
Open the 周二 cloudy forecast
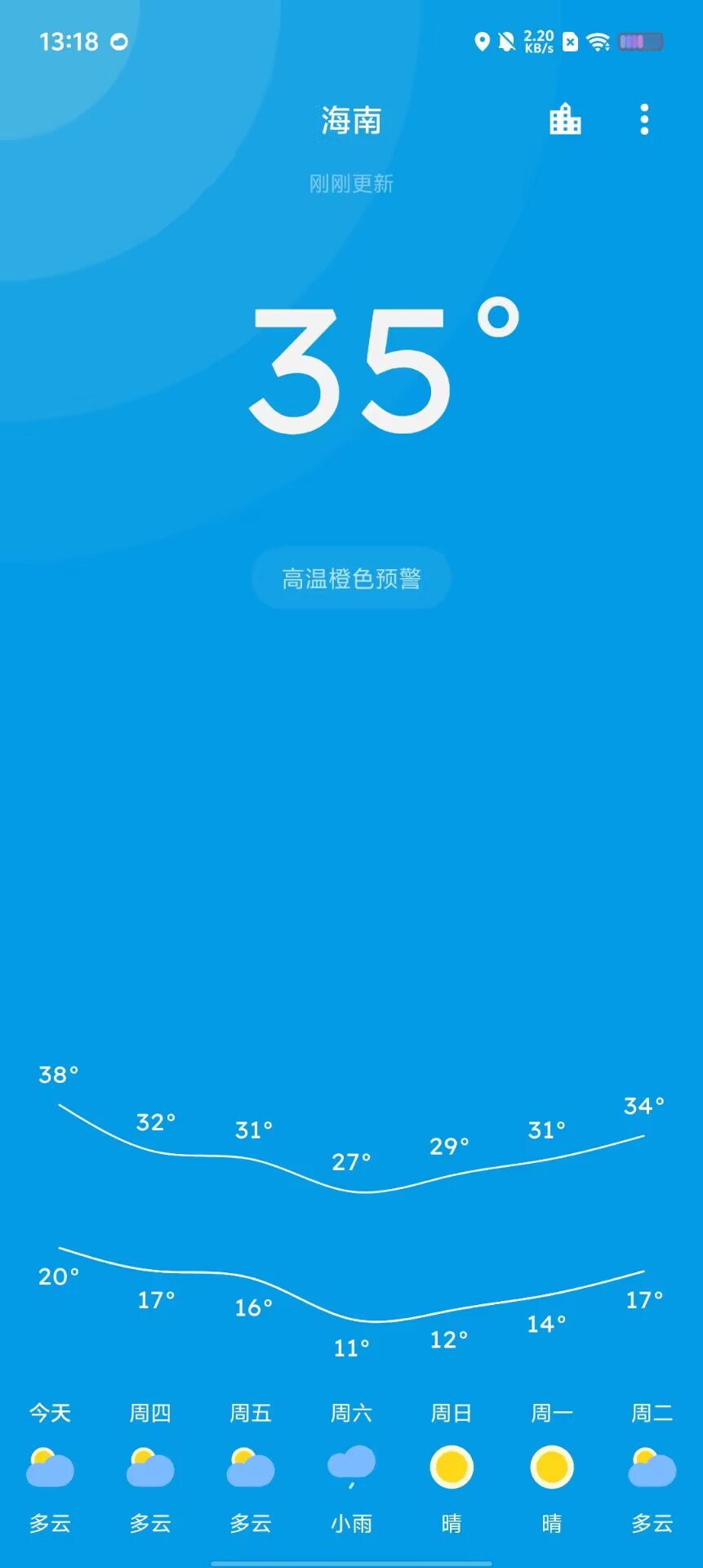[x=652, y=1468]
